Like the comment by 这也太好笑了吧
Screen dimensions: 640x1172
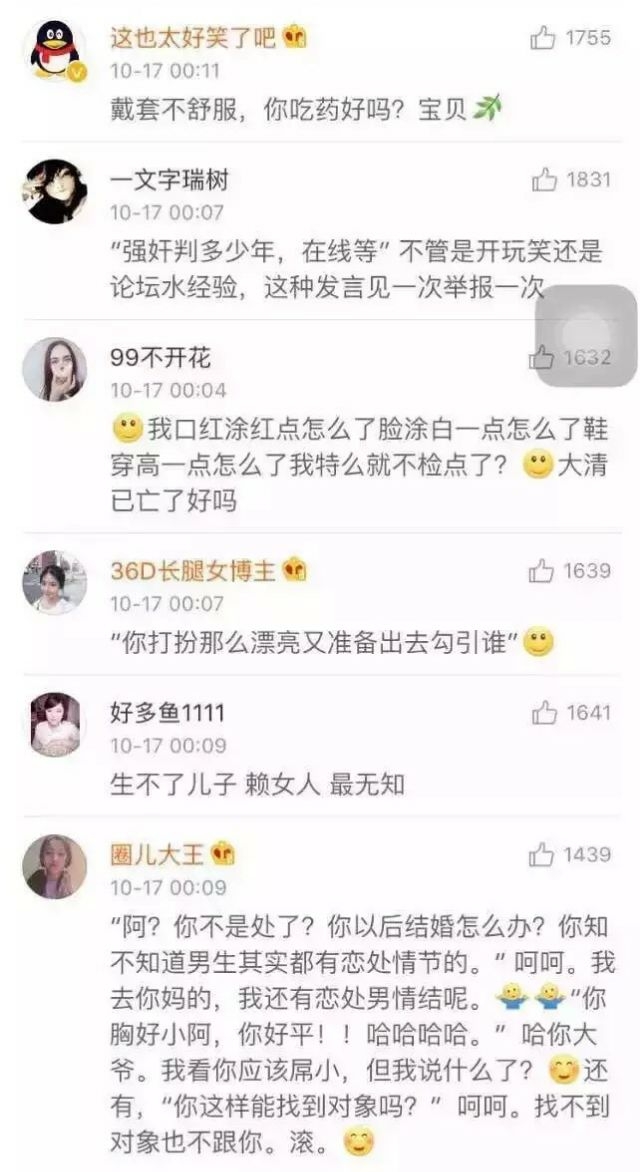click(x=542, y=37)
